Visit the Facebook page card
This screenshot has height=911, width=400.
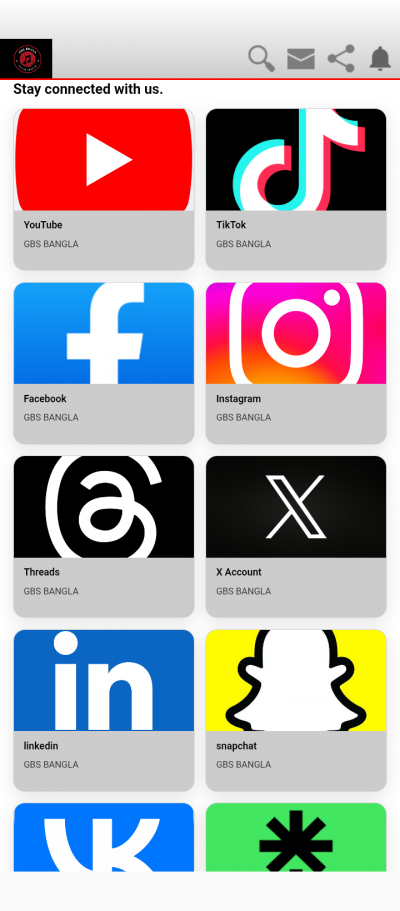point(103,363)
